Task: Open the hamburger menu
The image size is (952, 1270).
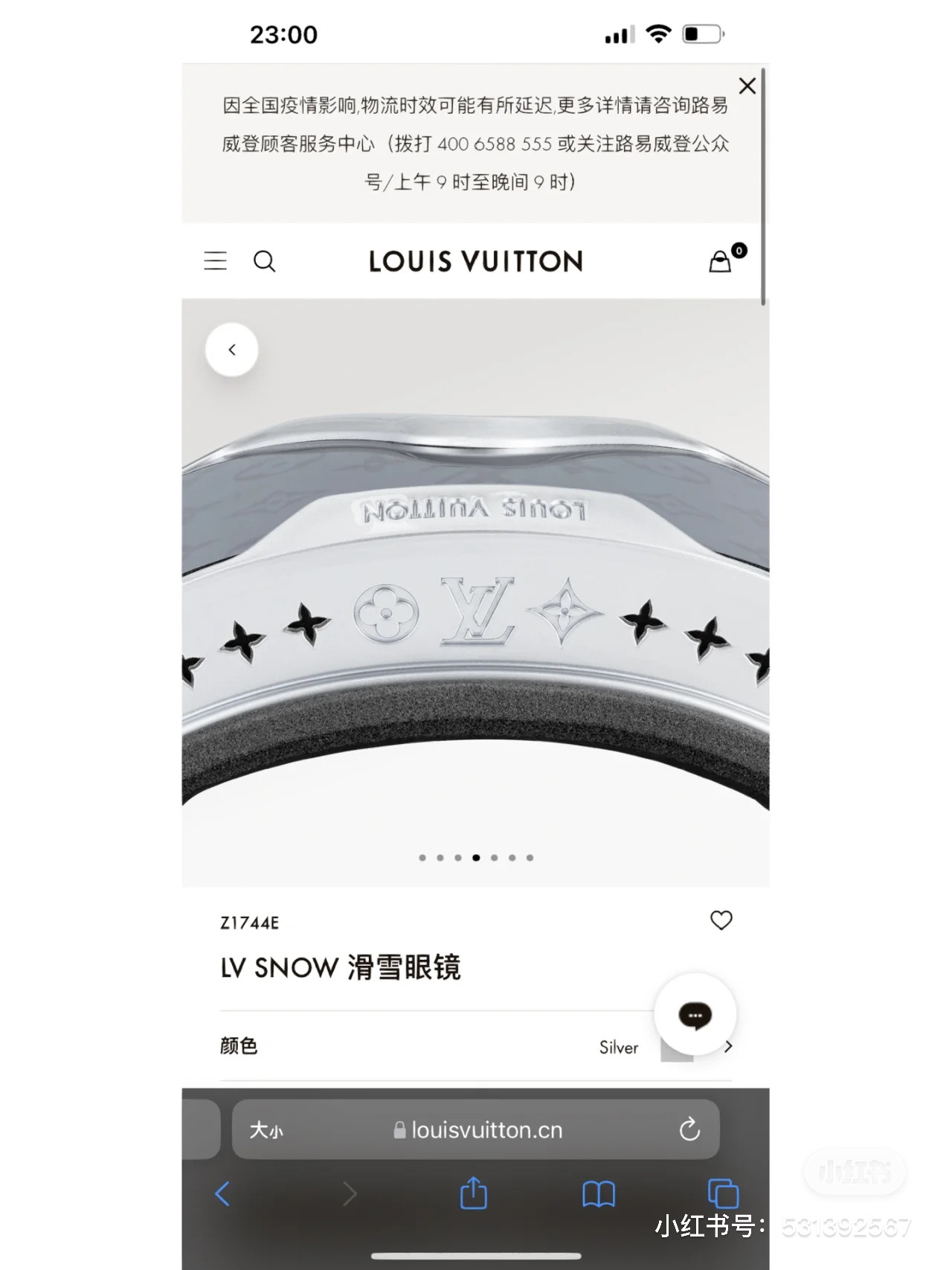Action: (x=215, y=261)
